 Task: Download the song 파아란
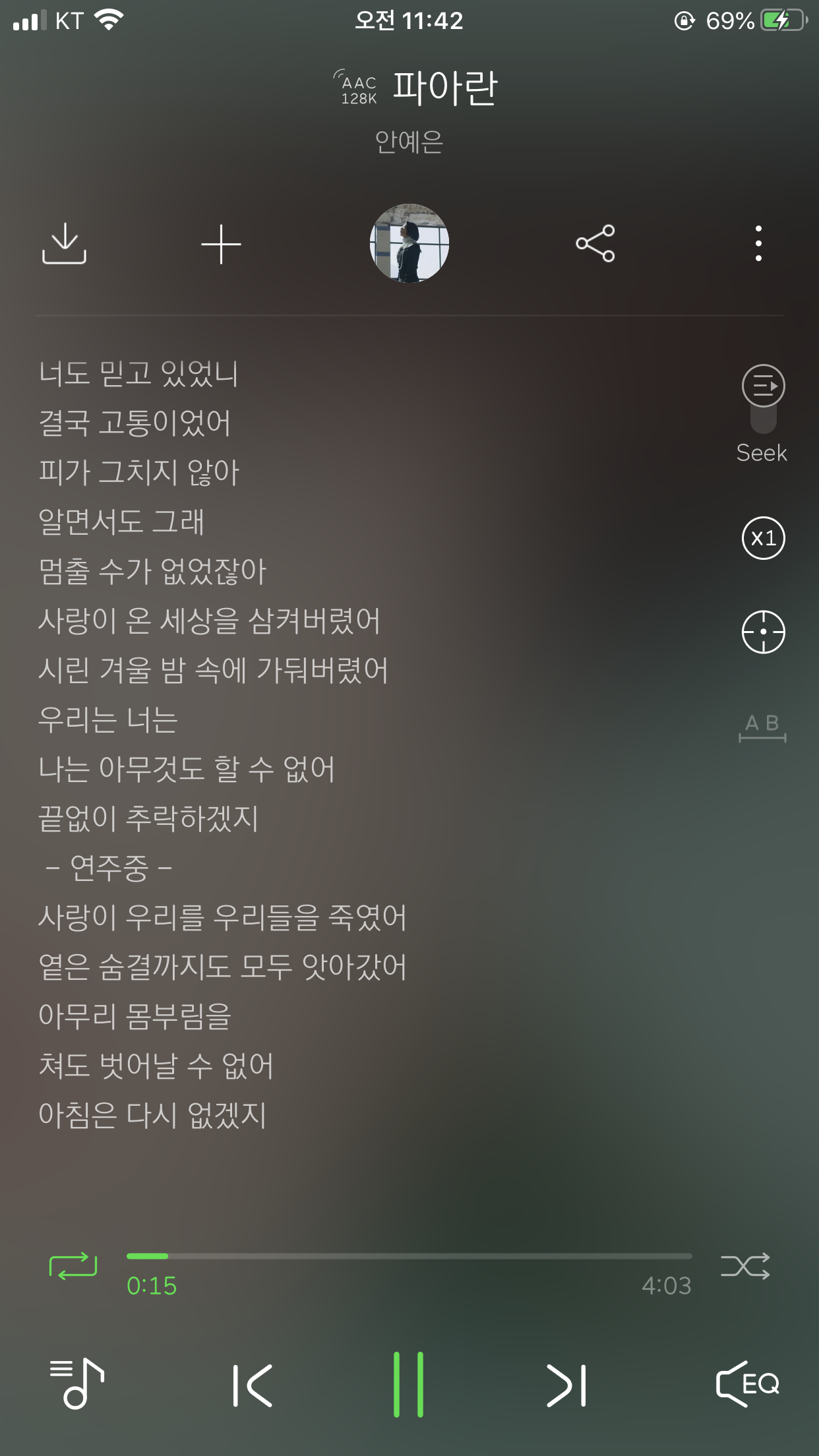pos(66,245)
